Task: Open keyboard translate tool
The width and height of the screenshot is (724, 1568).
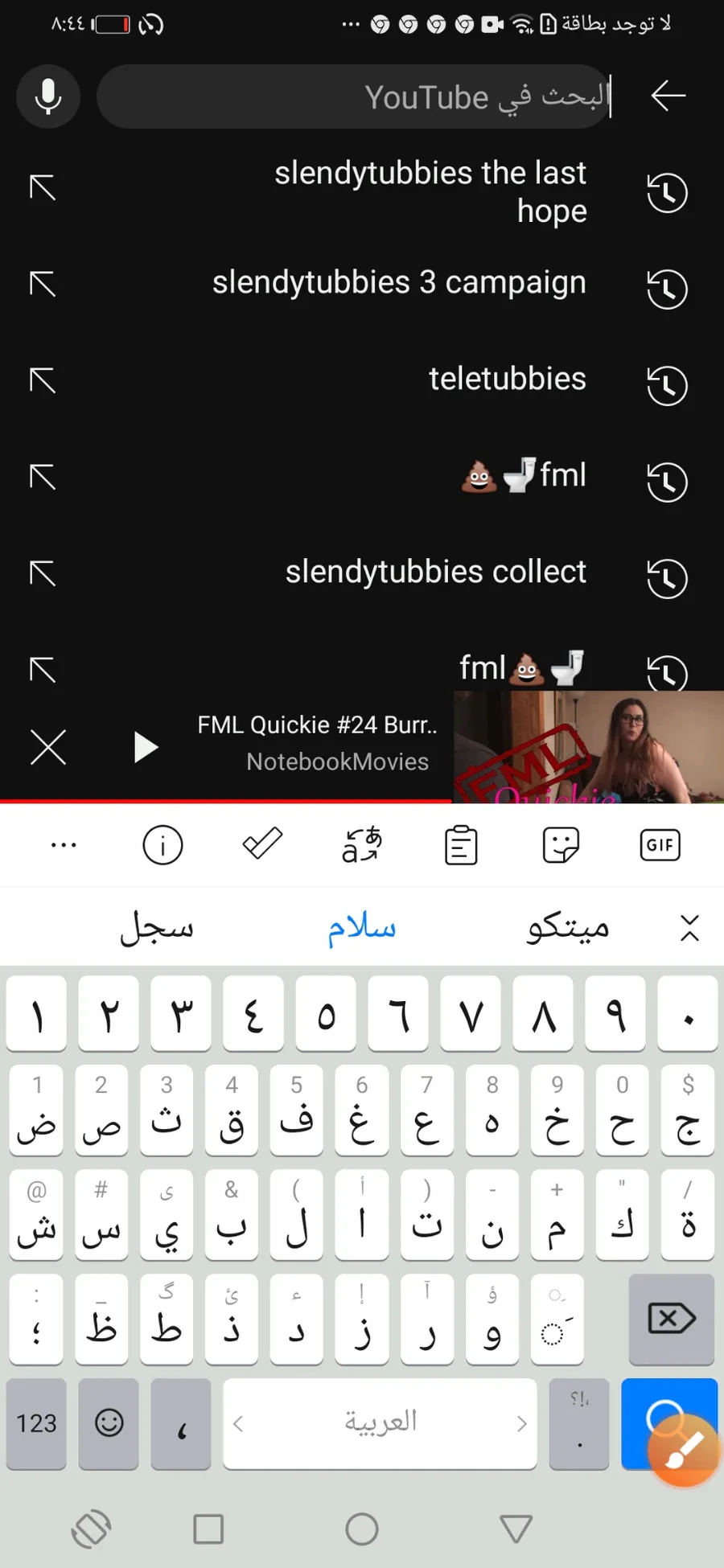Action: 361,845
